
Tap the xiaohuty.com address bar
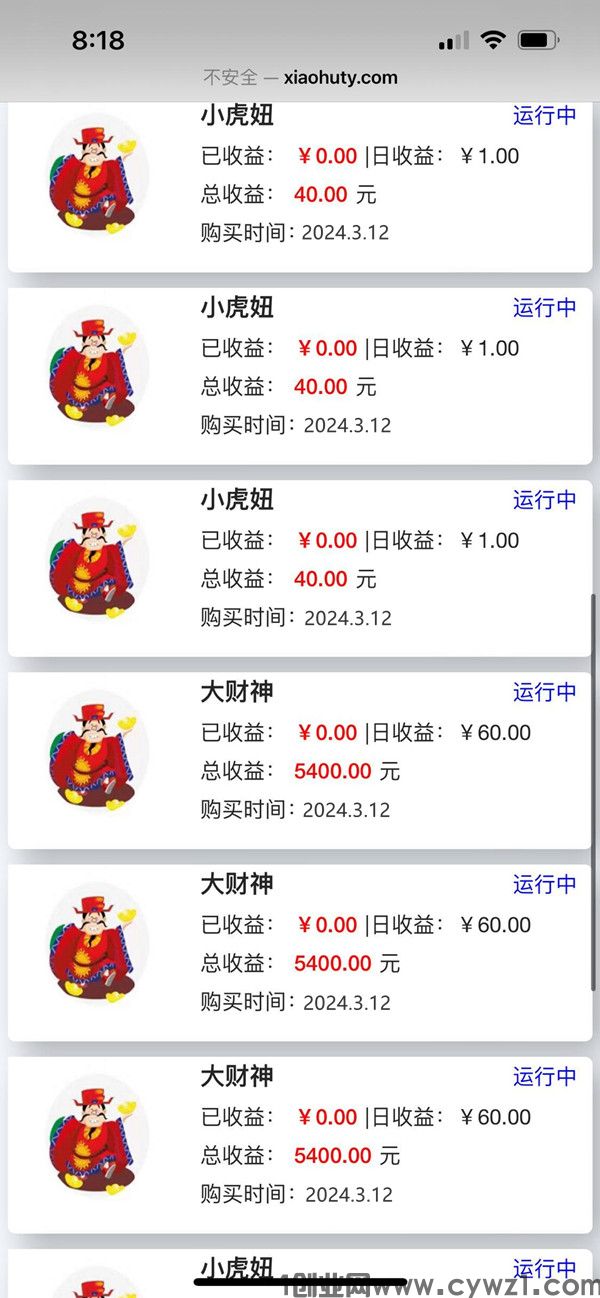coord(301,78)
